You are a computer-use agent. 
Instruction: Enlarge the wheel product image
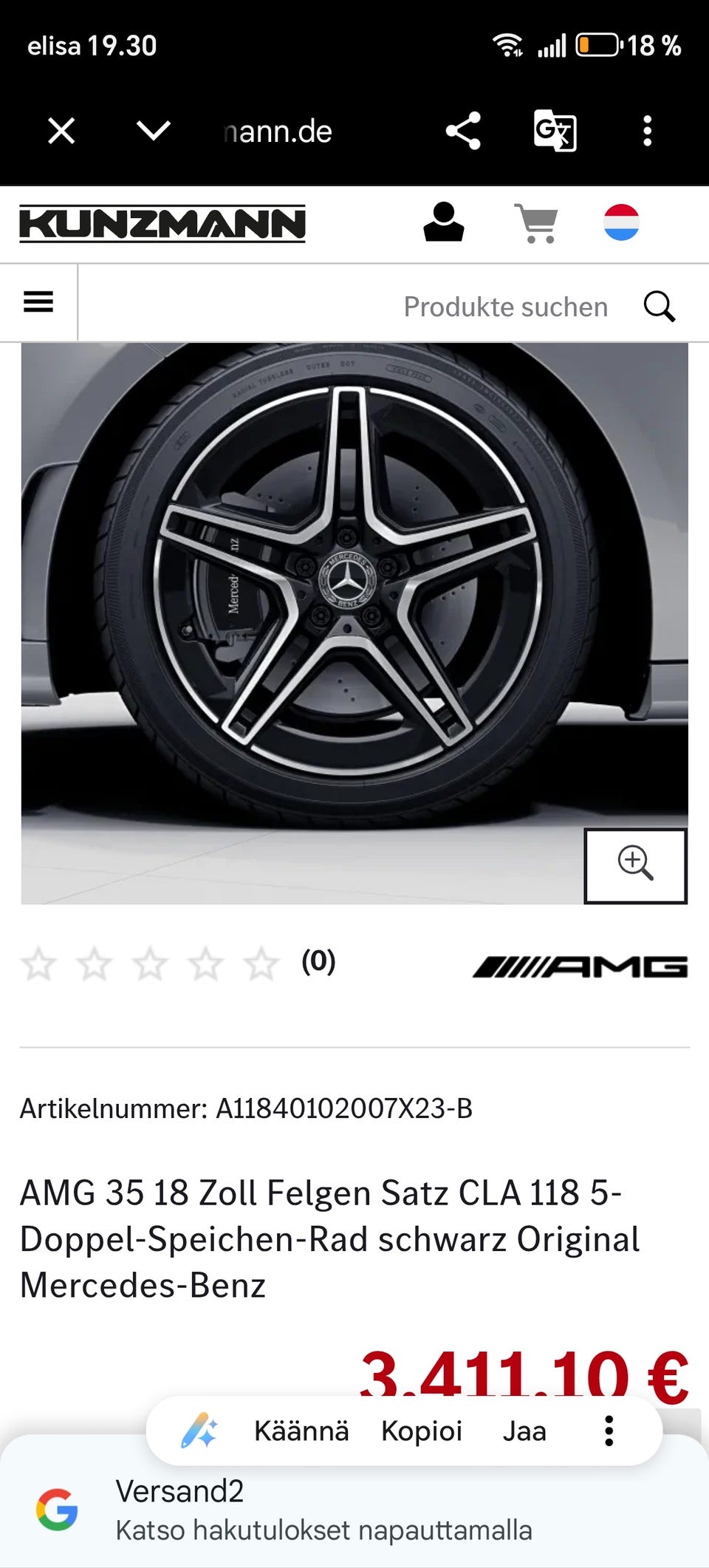[x=635, y=865]
